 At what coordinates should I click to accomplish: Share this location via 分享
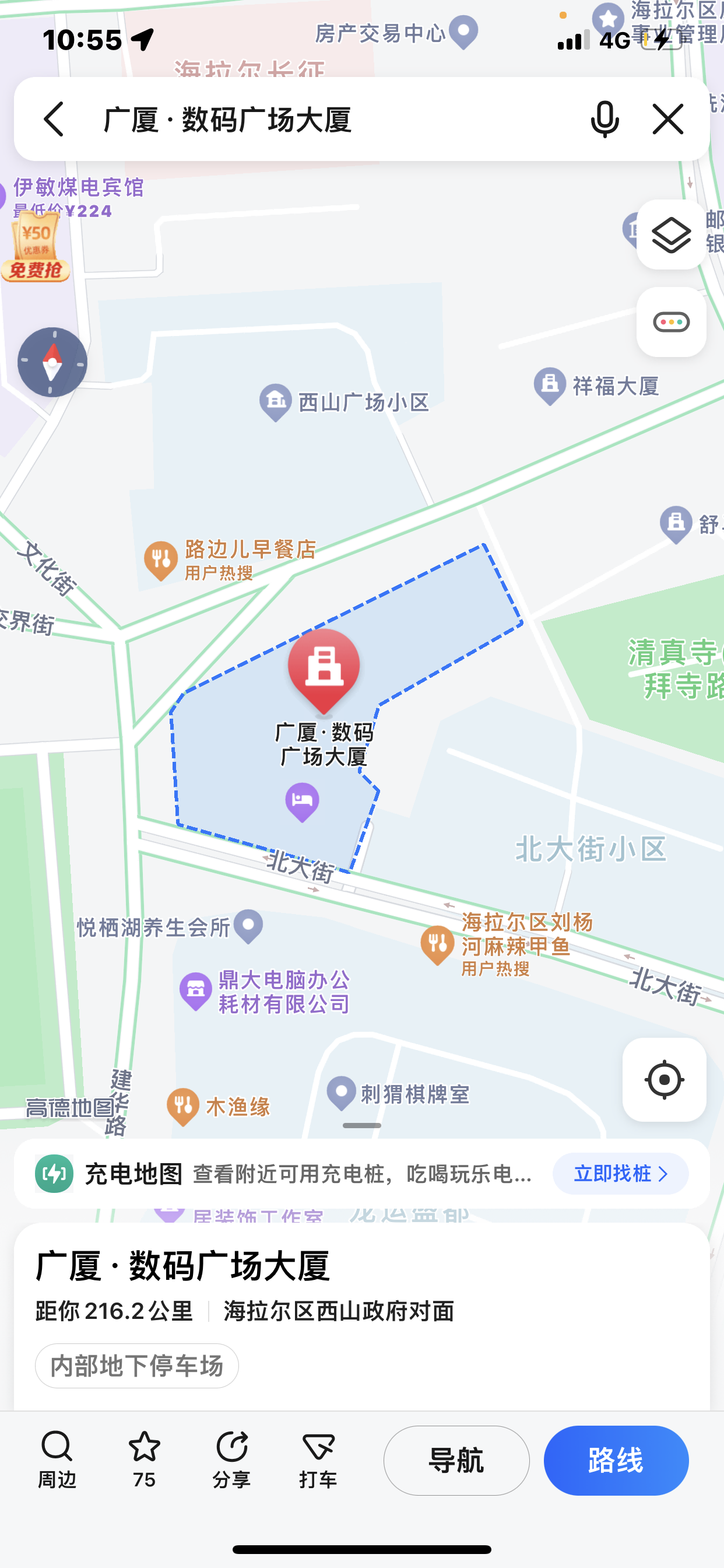(231, 1458)
